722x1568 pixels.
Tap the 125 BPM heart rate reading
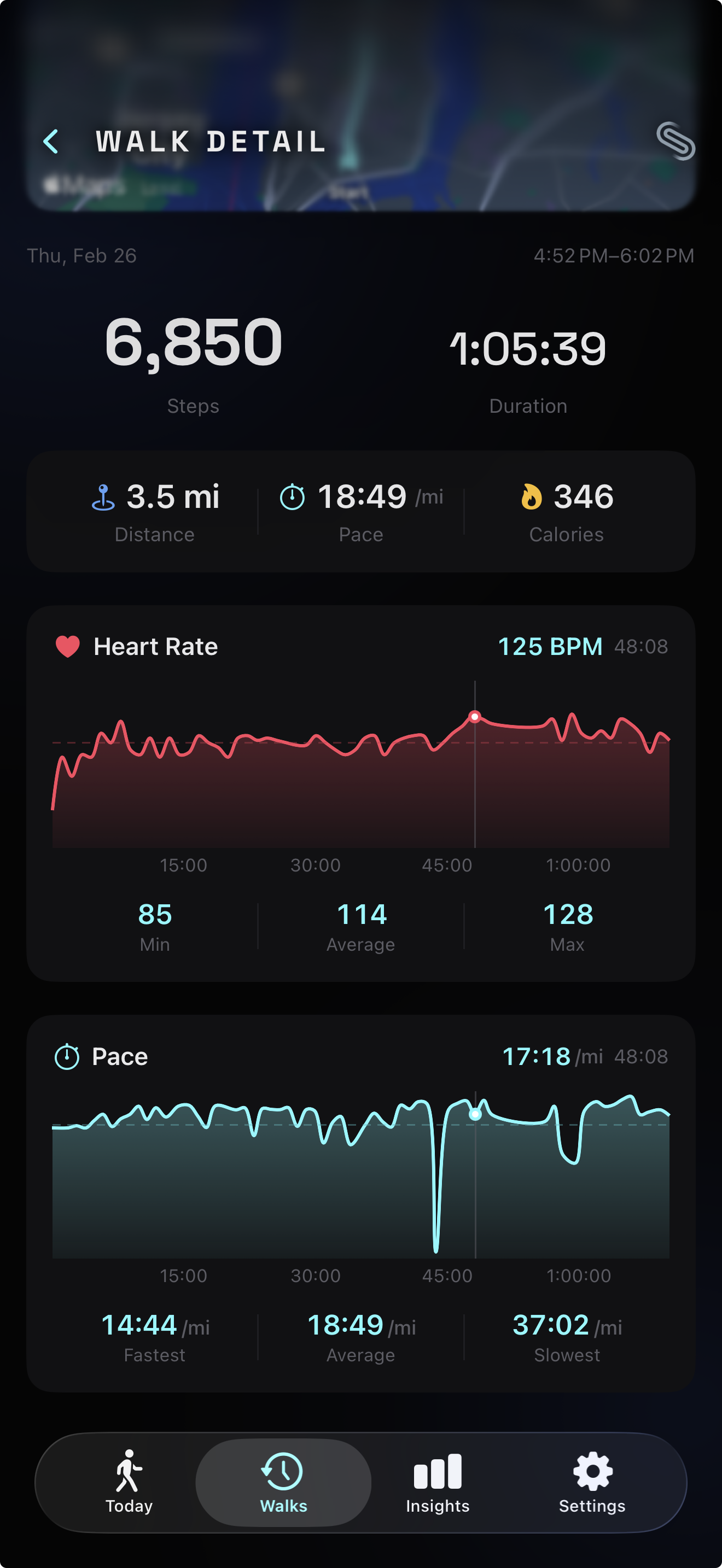(x=549, y=646)
